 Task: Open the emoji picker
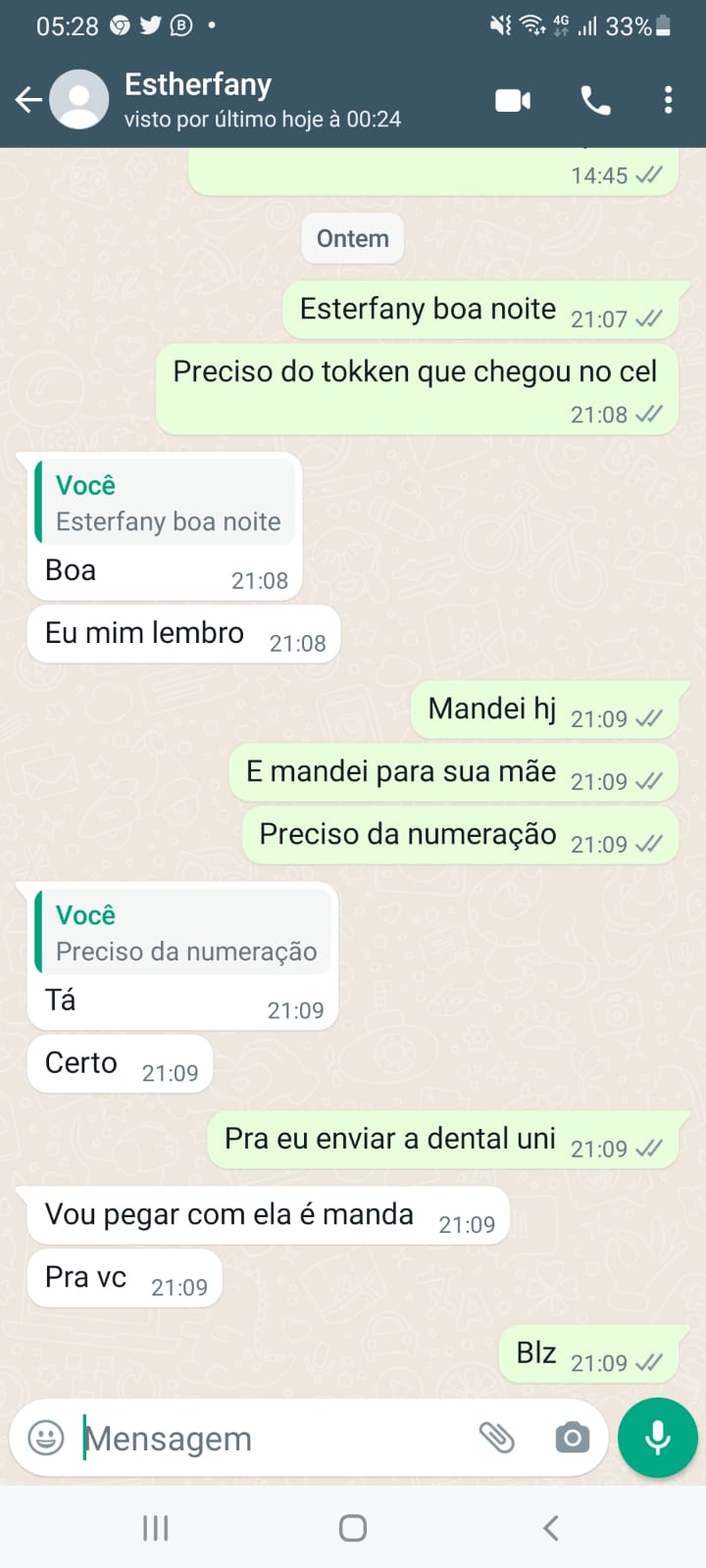click(x=46, y=1438)
